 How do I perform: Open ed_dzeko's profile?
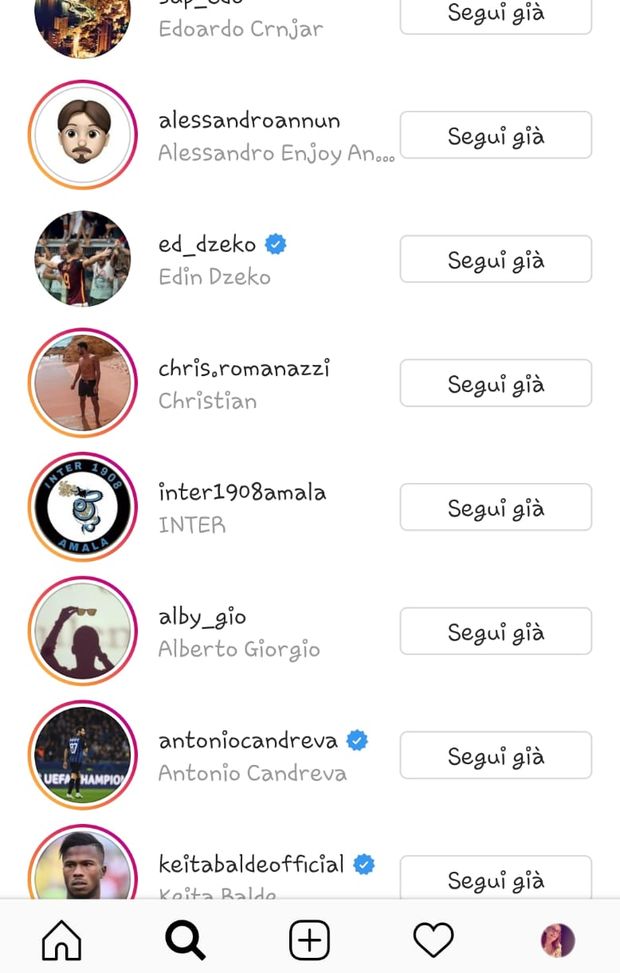click(x=208, y=244)
